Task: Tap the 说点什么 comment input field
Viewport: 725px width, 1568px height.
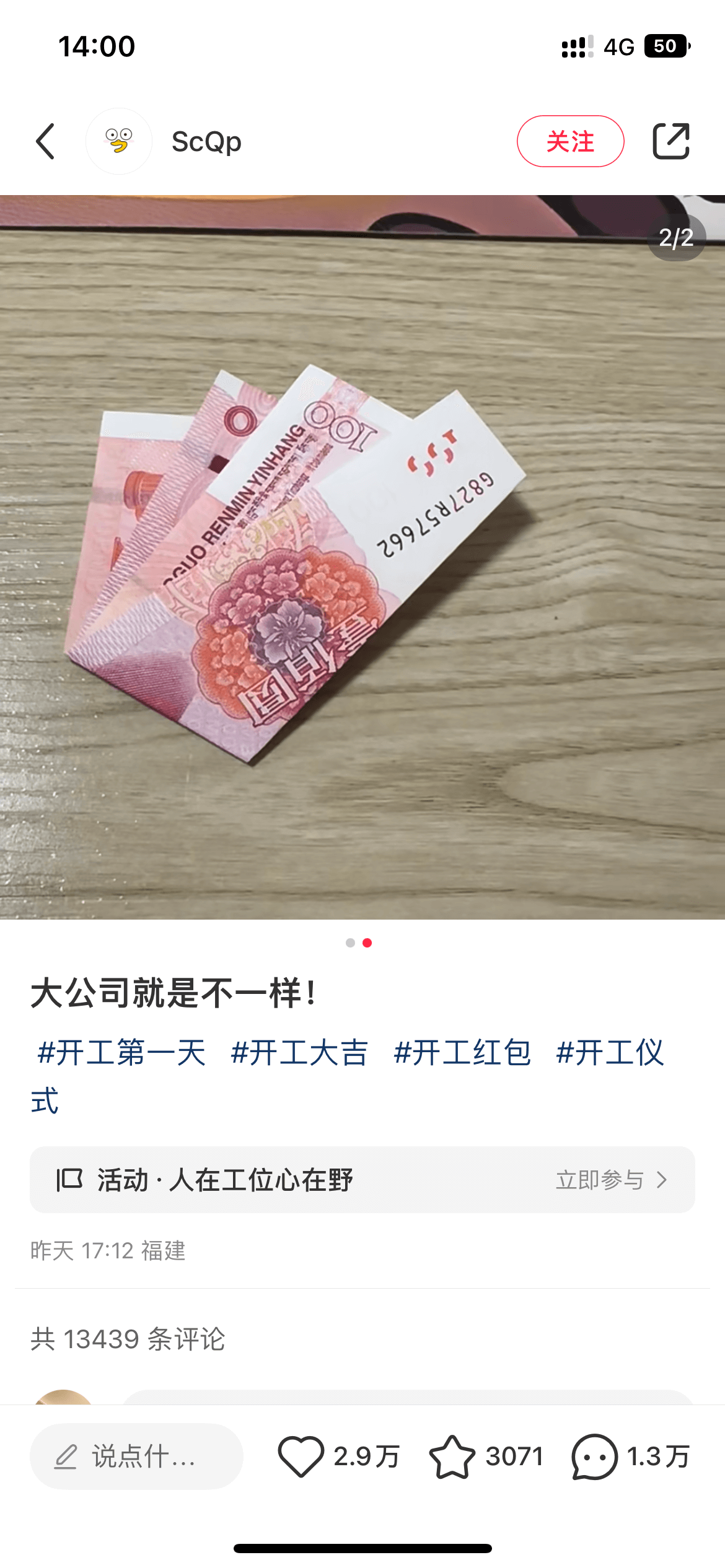Action: click(136, 1456)
